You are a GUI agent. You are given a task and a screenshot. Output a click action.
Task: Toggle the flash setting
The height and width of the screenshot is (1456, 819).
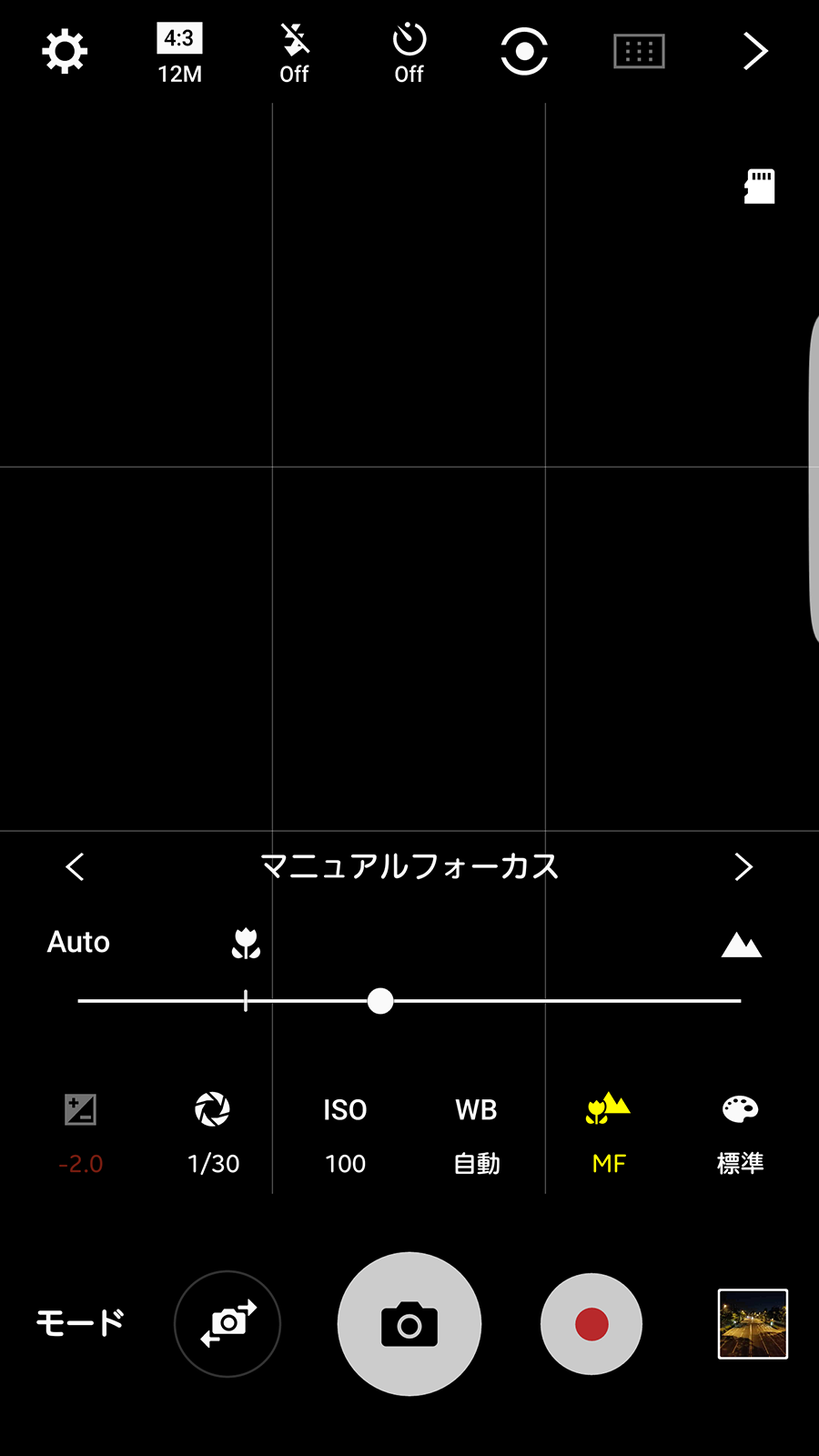294,54
